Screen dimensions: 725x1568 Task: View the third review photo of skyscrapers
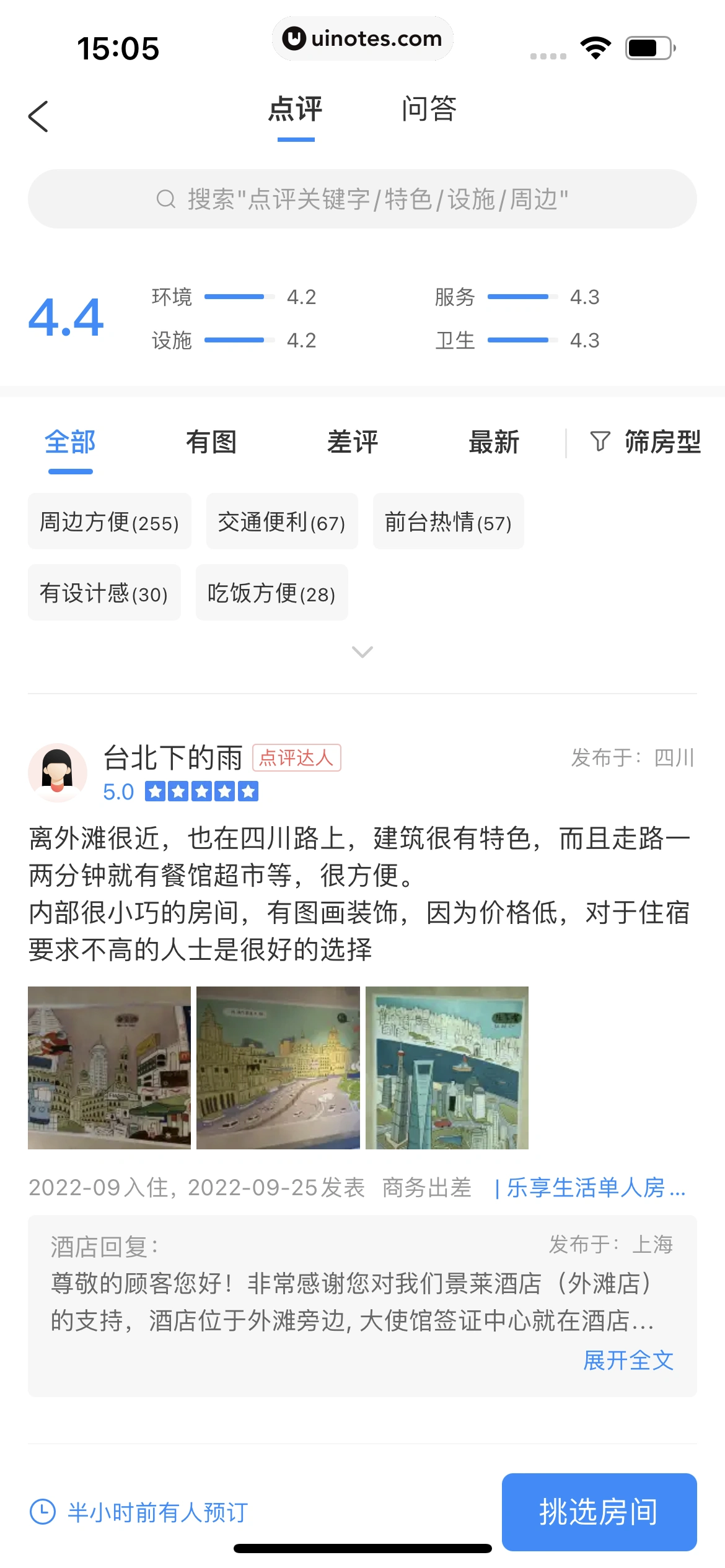click(447, 1068)
